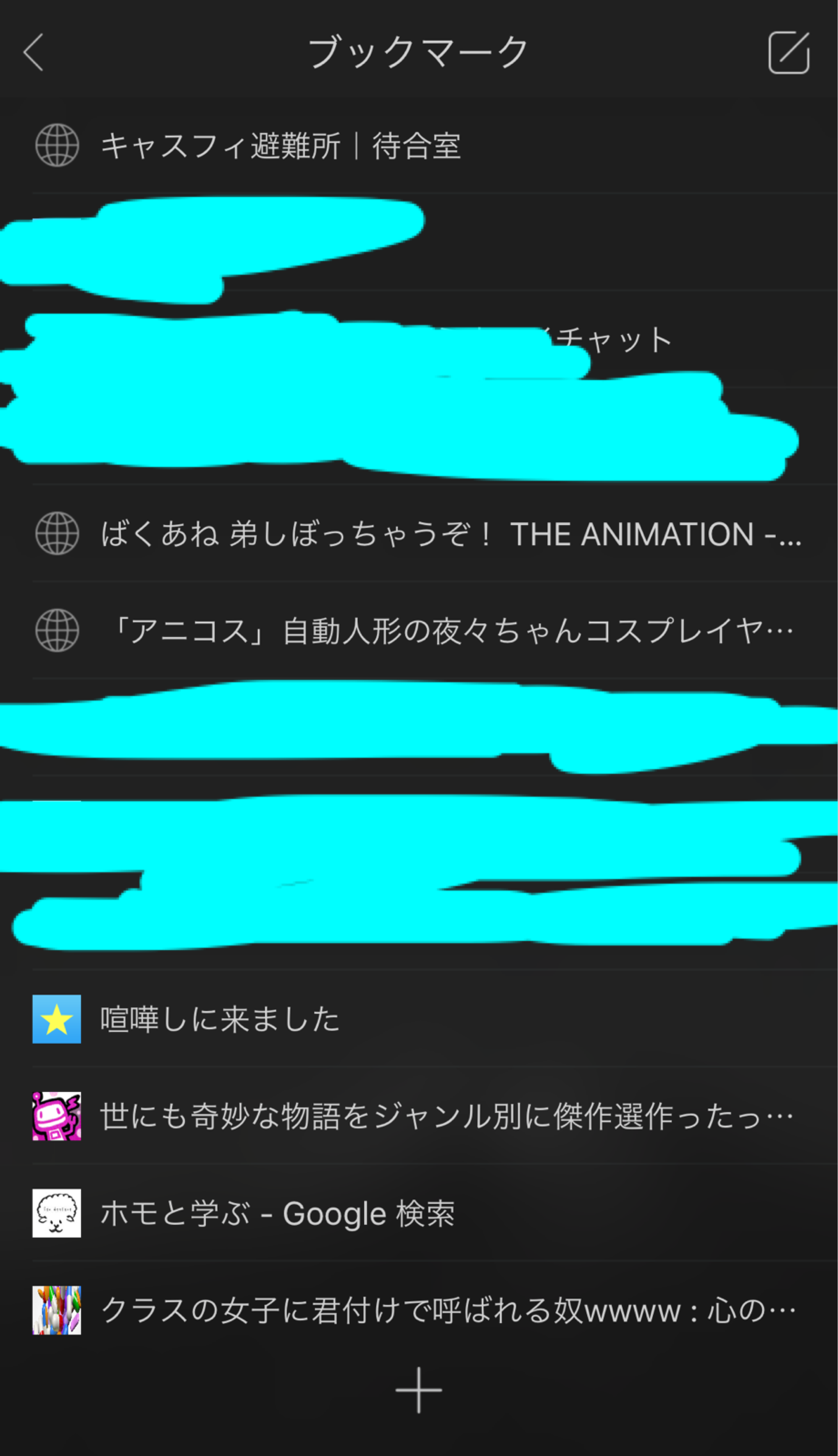Go back from the bookmarks screen
This screenshot has height=1456, width=838.
coord(33,52)
